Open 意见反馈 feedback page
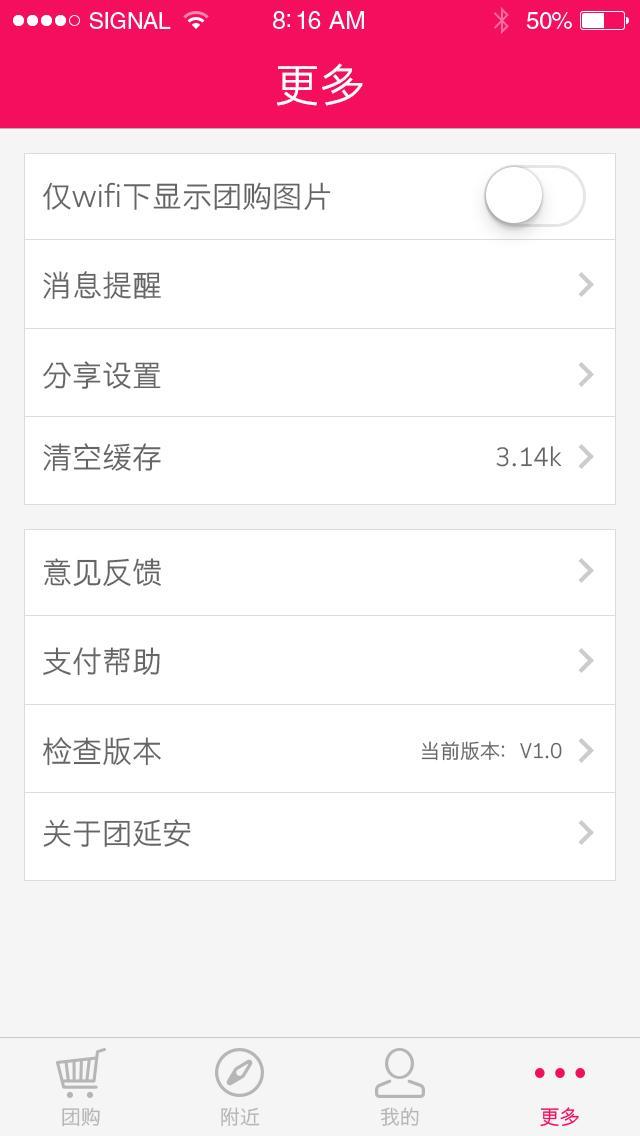This screenshot has width=640, height=1136. point(320,572)
